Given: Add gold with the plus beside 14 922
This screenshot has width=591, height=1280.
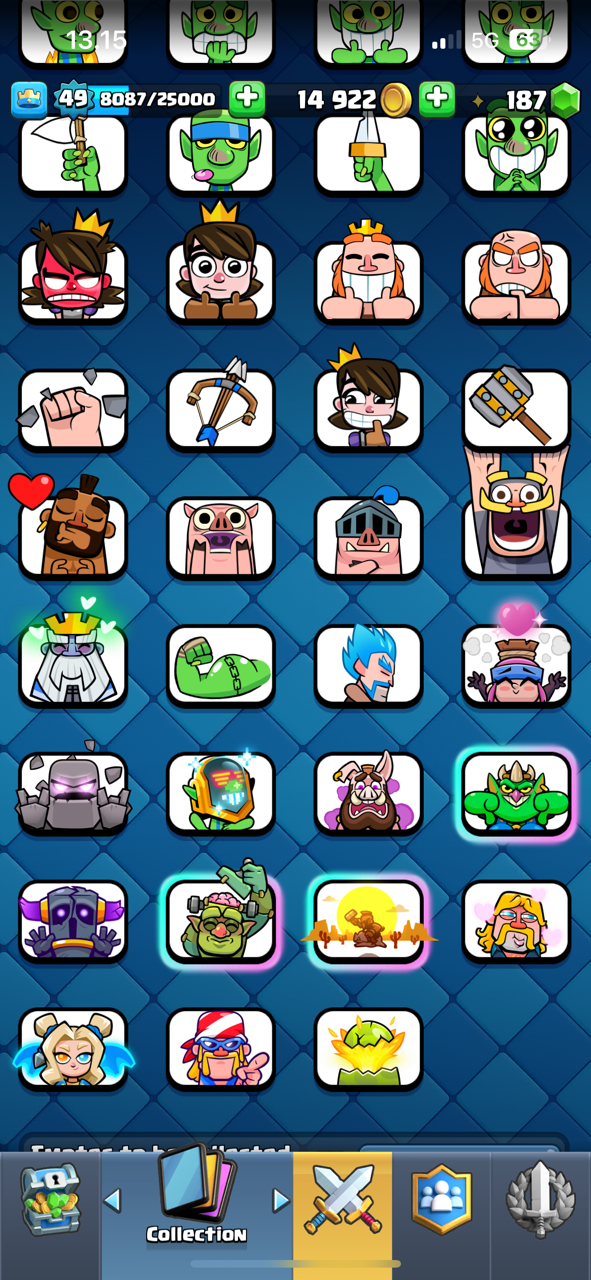Looking at the screenshot, I should point(437,99).
